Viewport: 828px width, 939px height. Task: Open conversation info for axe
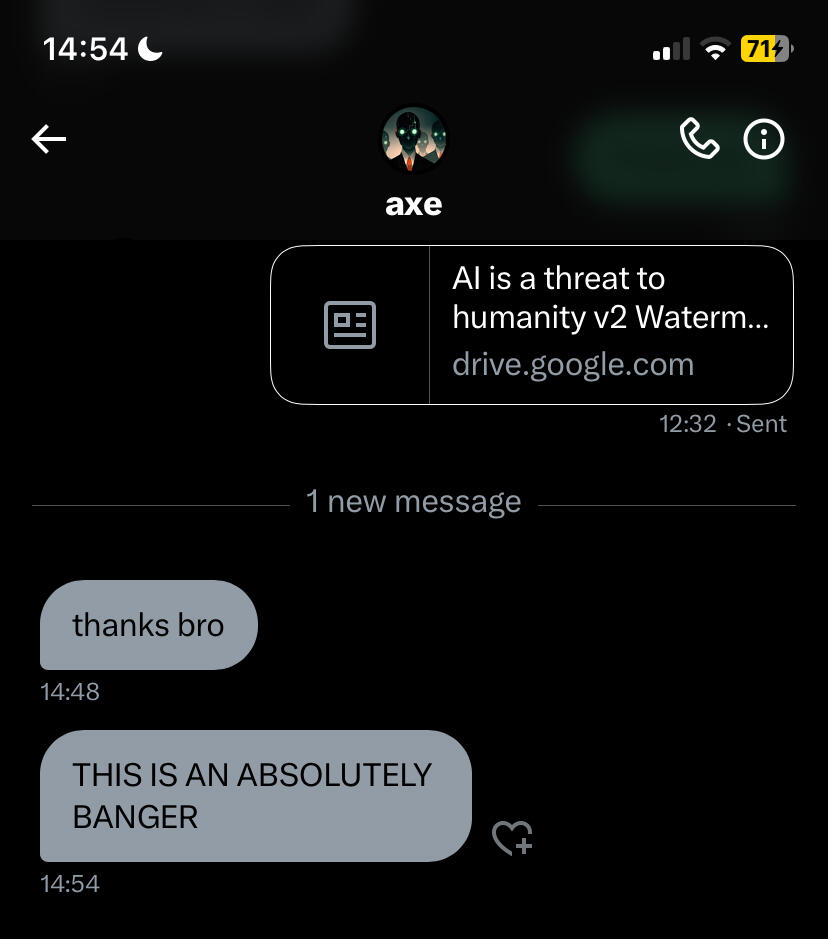point(765,139)
